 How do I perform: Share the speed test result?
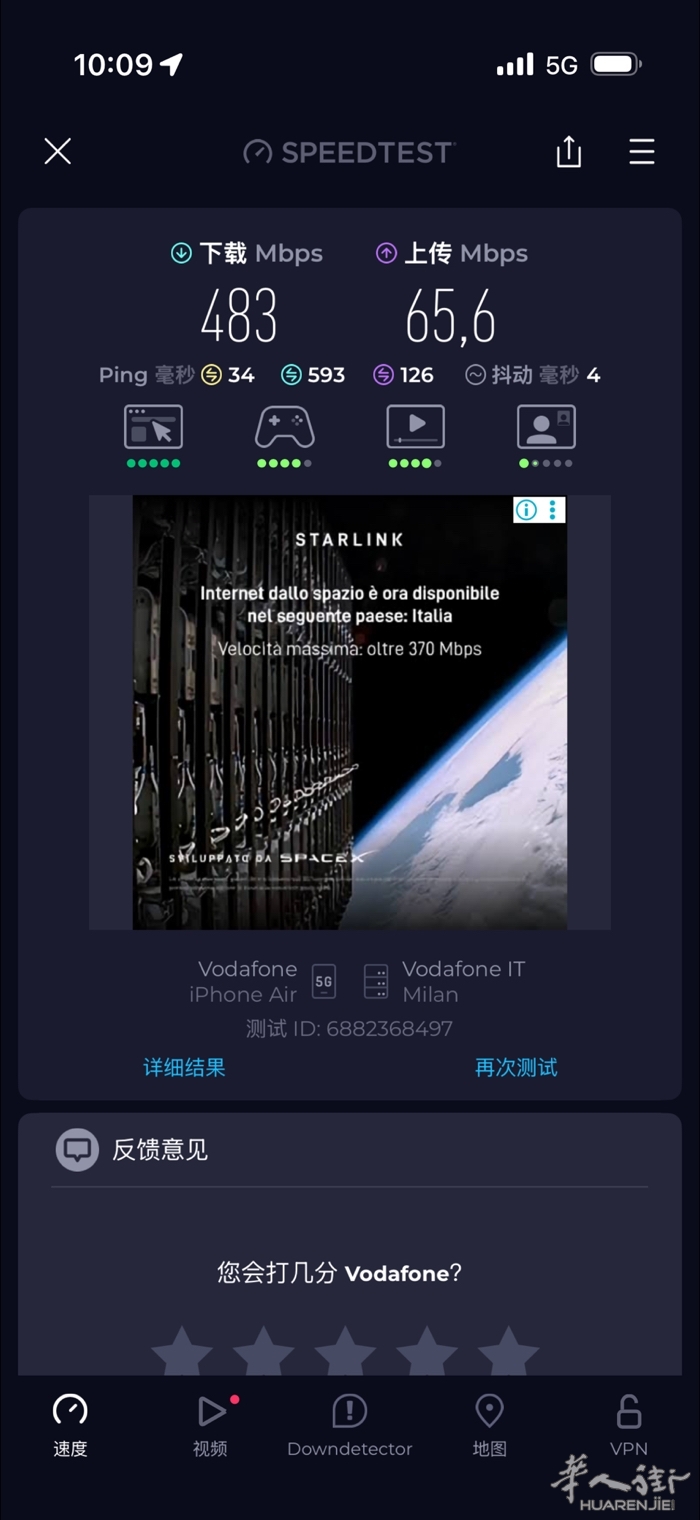tap(568, 151)
